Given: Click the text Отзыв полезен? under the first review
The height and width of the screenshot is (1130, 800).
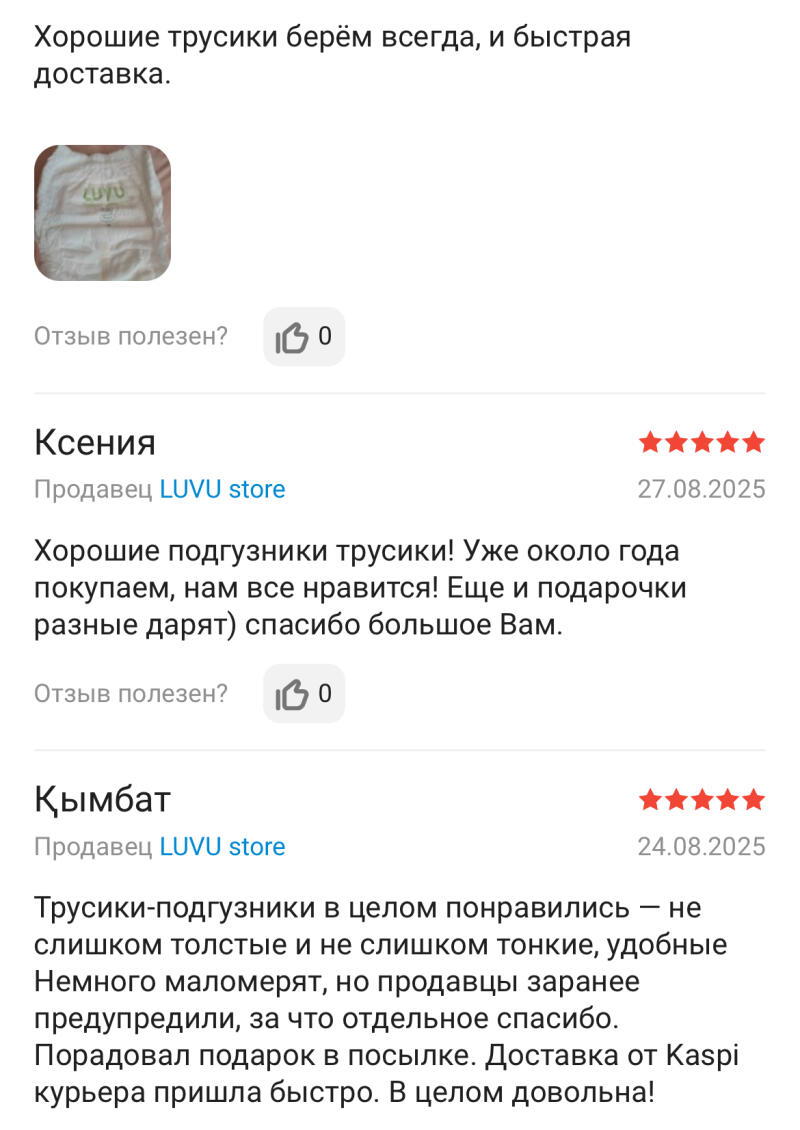Looking at the screenshot, I should coord(130,337).
